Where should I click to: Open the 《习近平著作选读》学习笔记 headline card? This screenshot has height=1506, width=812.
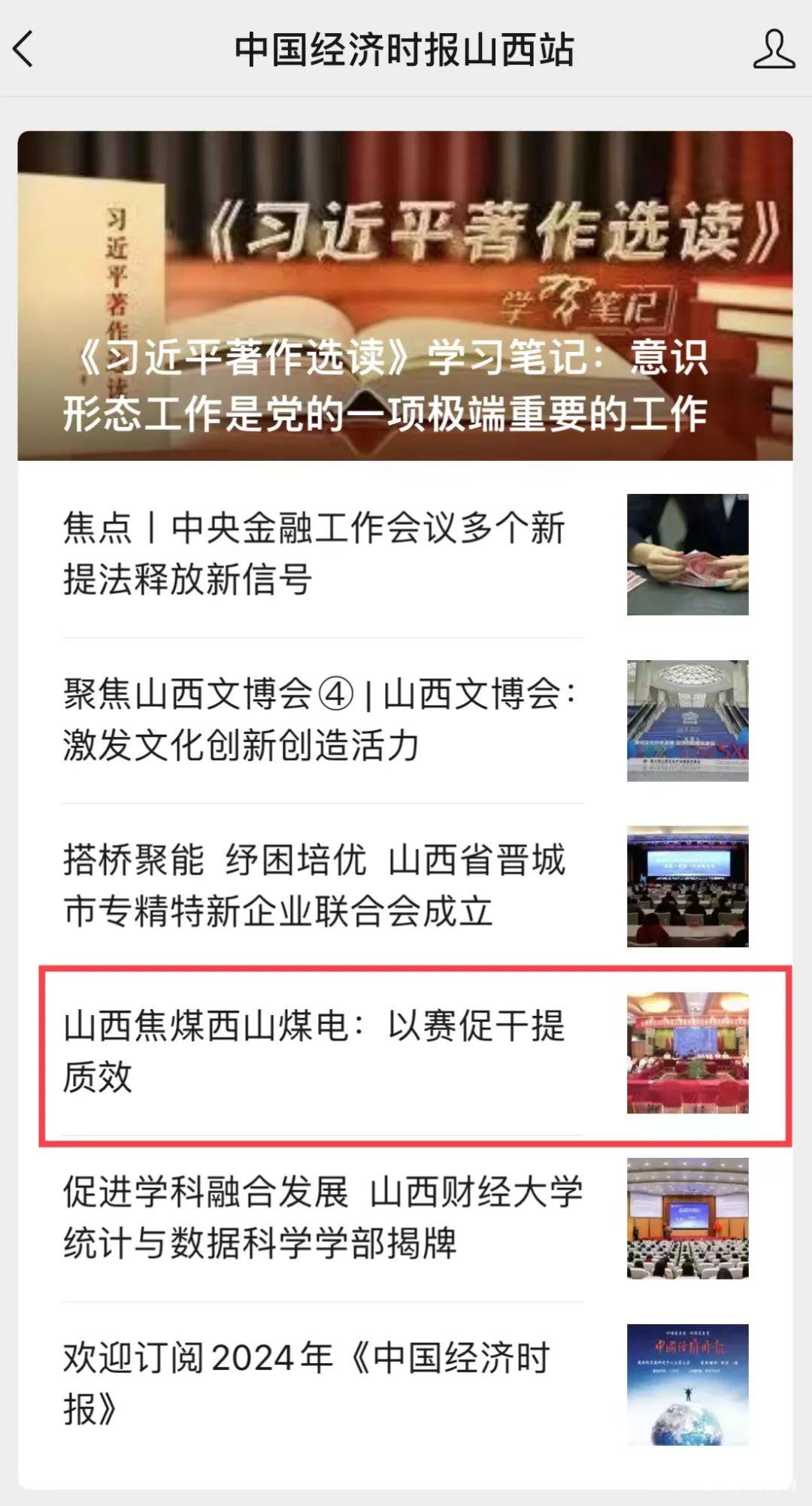404,295
